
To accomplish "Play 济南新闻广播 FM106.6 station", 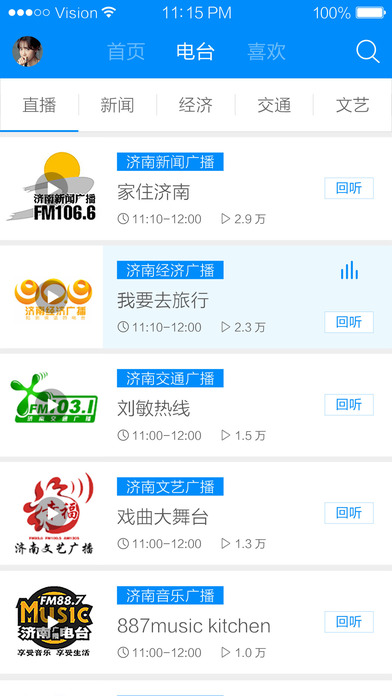I will (51, 187).
